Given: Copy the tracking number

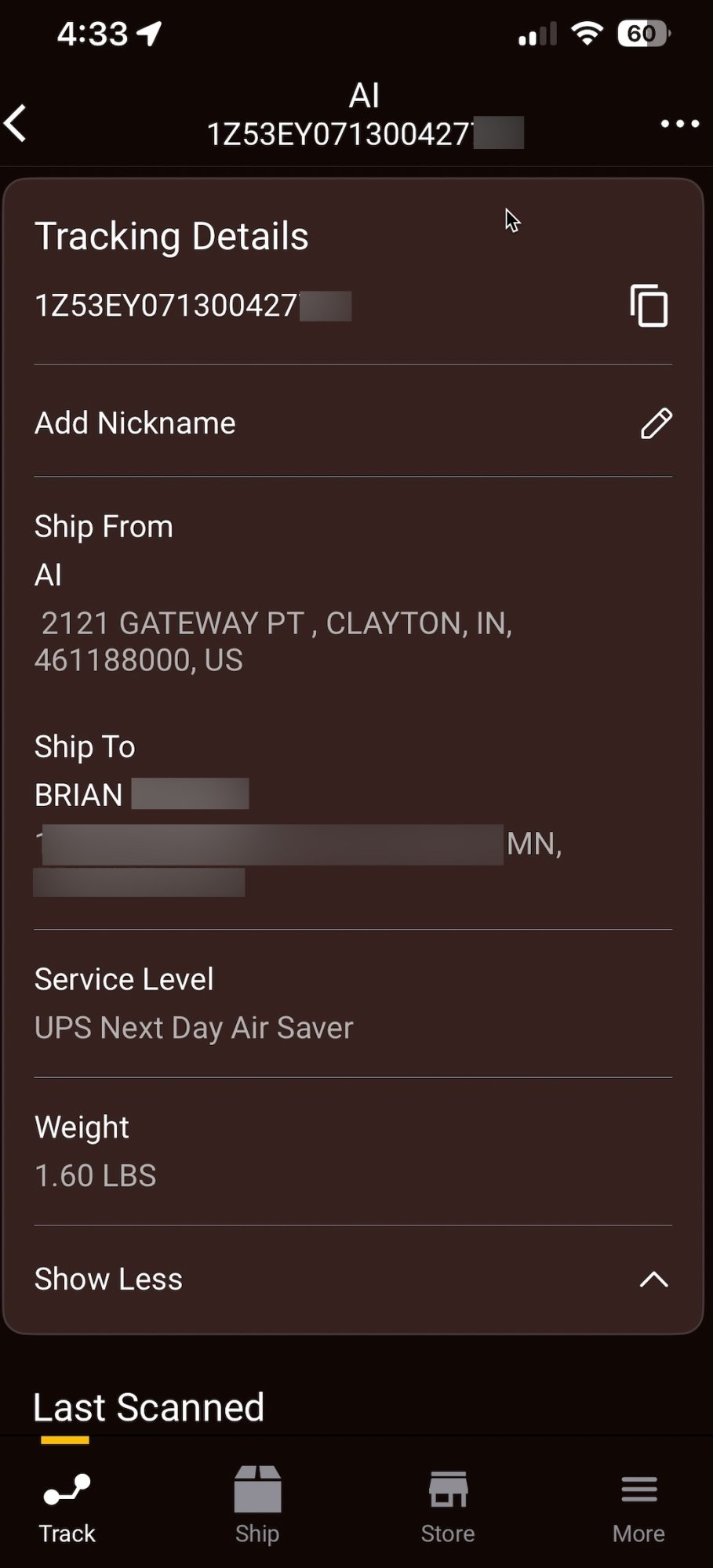Looking at the screenshot, I should [649, 306].
